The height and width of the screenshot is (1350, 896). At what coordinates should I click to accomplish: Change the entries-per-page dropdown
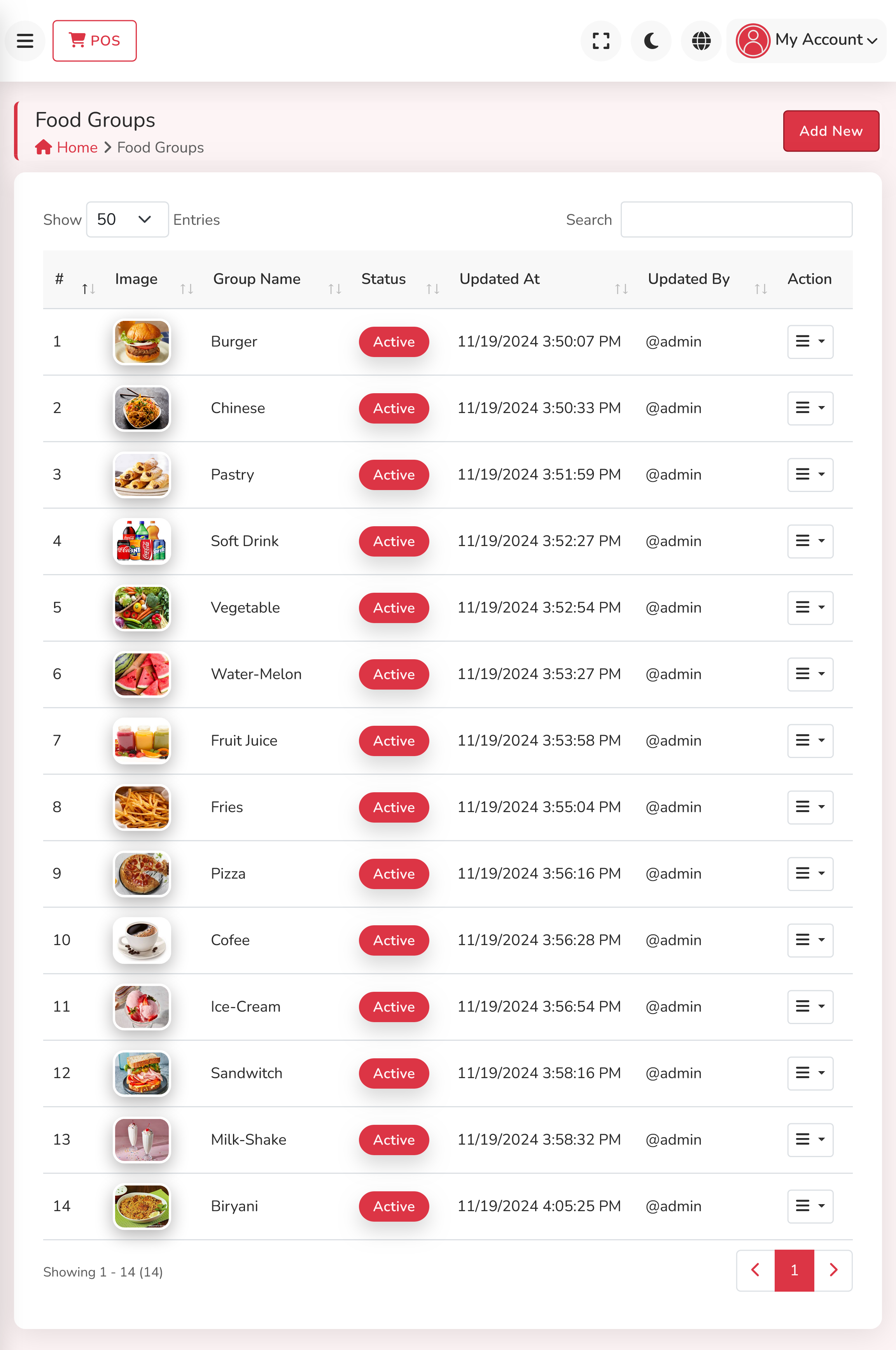127,219
